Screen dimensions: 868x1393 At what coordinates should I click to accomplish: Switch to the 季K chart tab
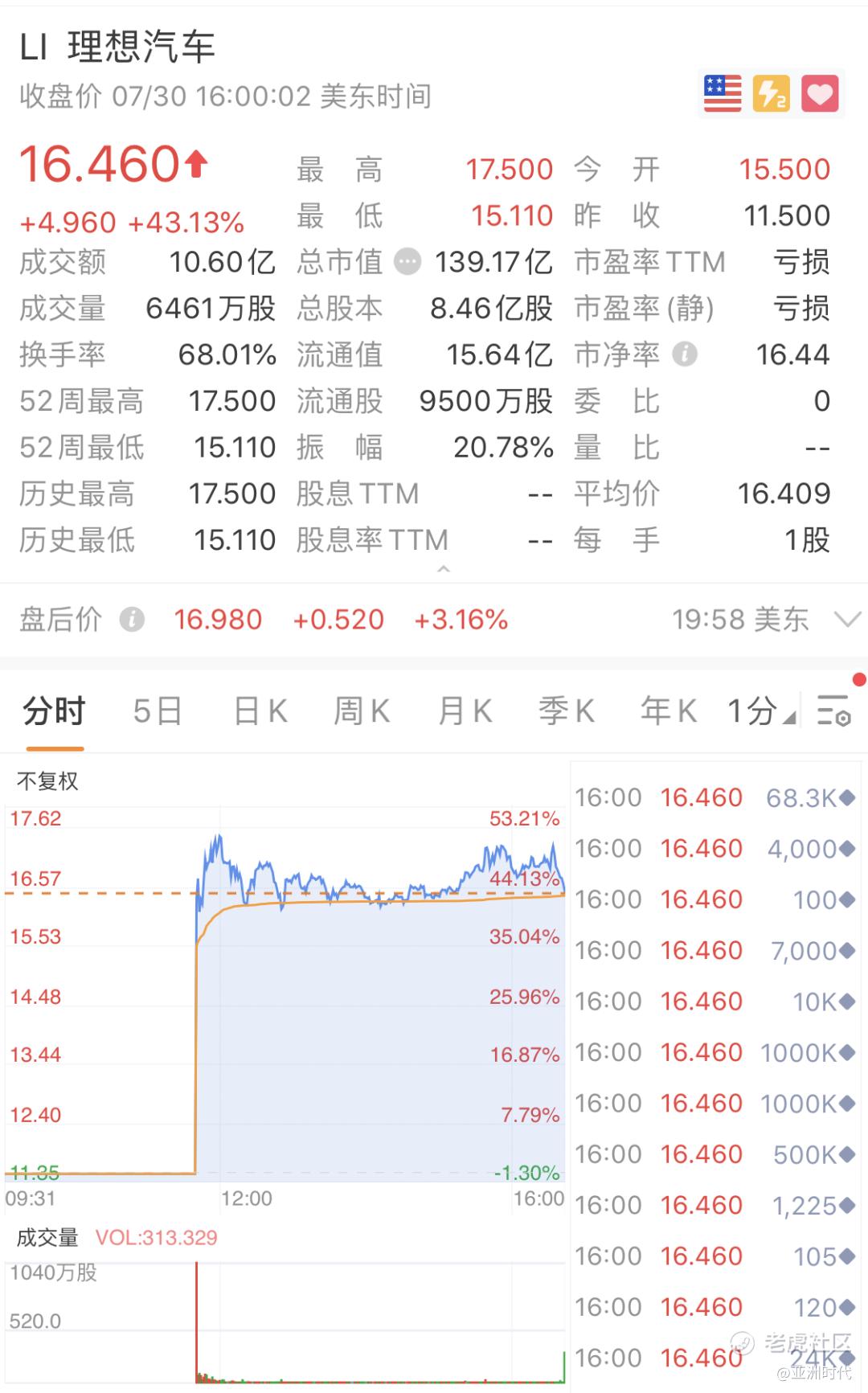567,711
